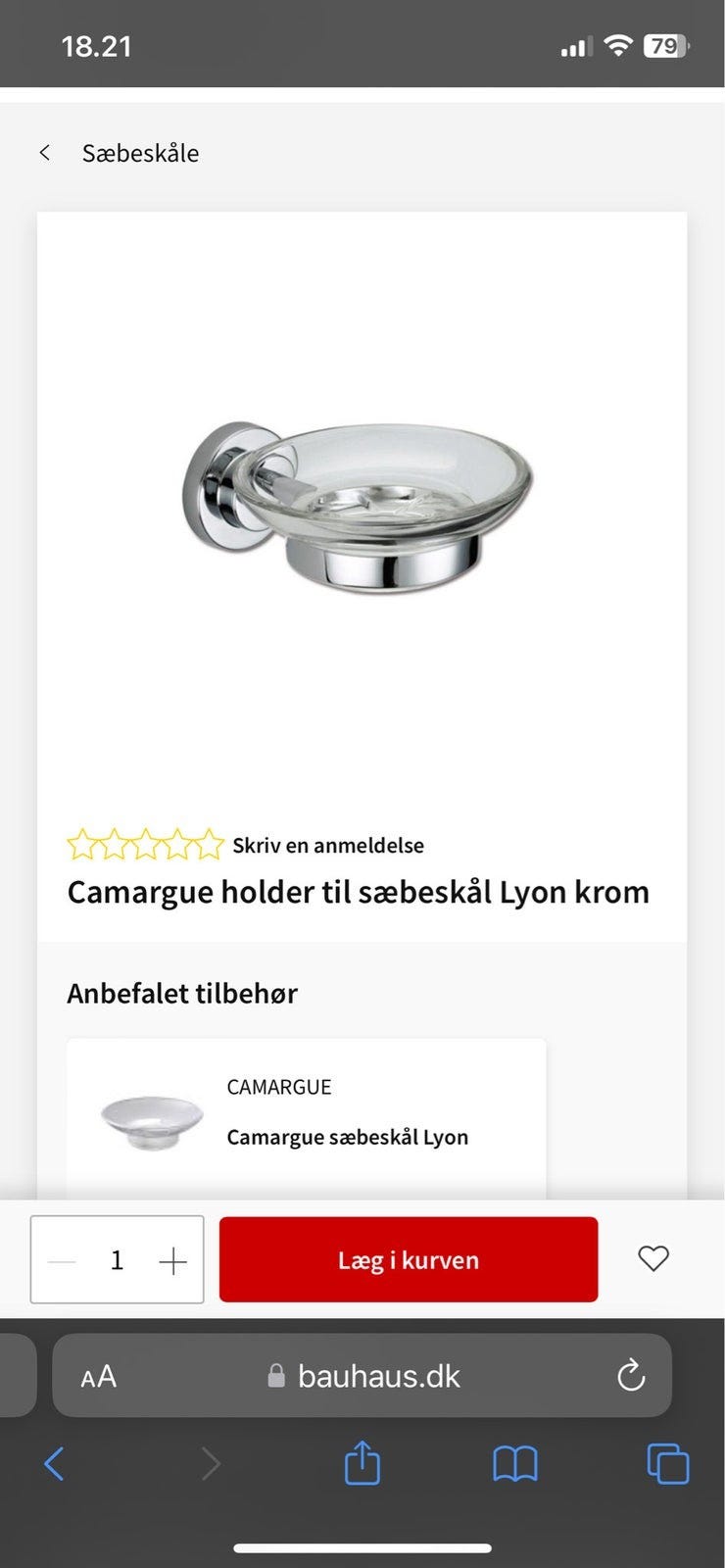Open the share sheet in Safari
The width and height of the screenshot is (725, 1568).
pyautogui.click(x=362, y=1464)
